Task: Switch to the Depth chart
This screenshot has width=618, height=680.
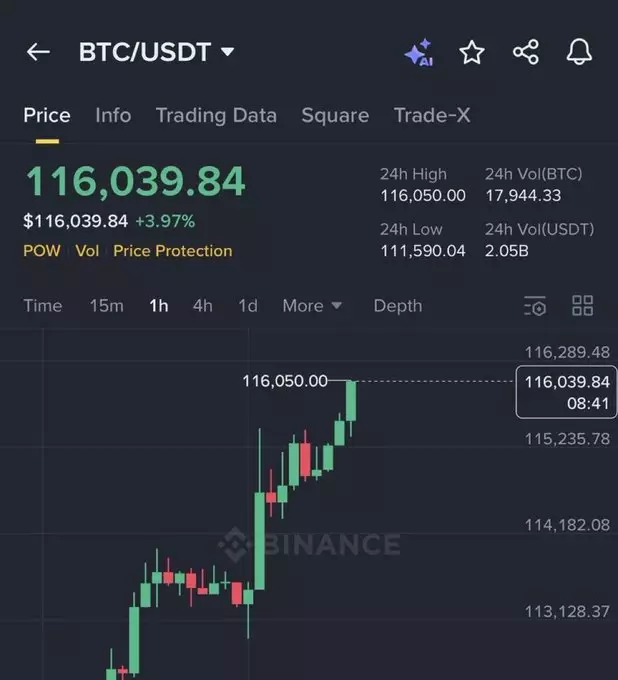Action: pyautogui.click(x=398, y=306)
